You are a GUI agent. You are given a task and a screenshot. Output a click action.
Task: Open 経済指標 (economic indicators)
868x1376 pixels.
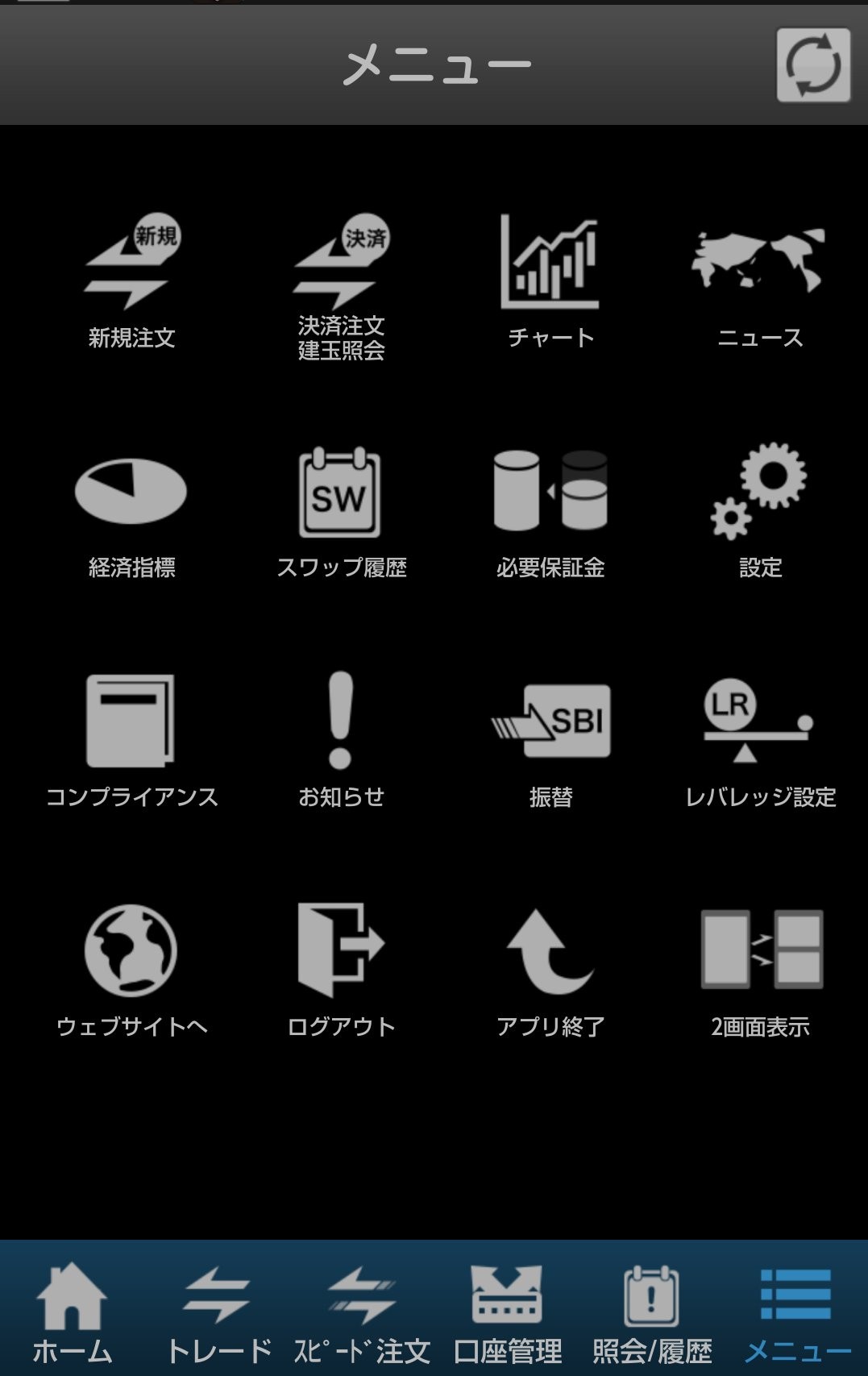pyautogui.click(x=131, y=512)
